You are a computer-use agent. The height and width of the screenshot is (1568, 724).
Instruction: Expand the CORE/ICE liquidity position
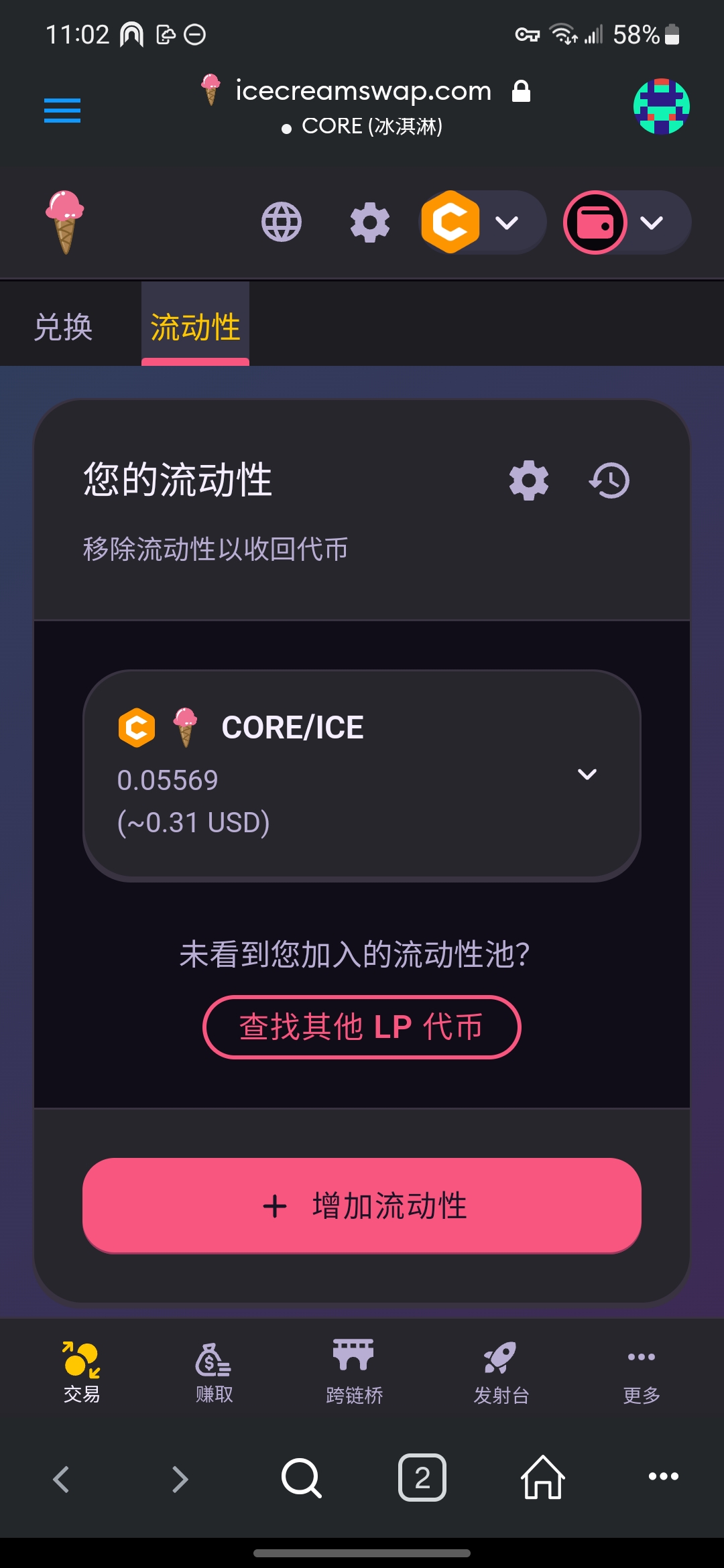[587, 775]
